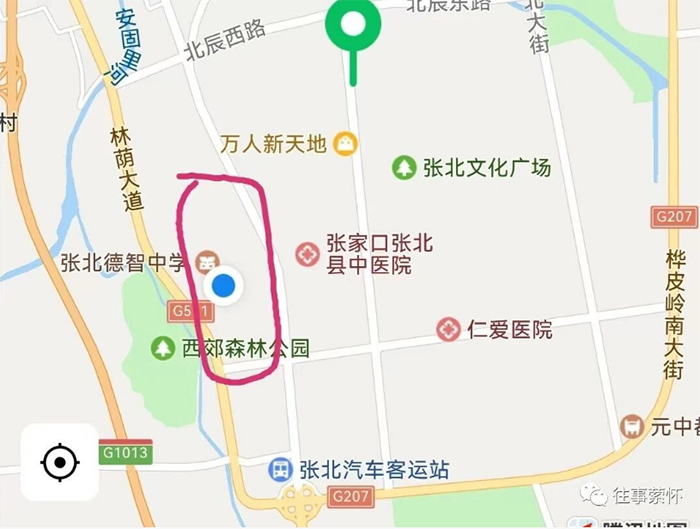Image resolution: width=700 pixels, height=529 pixels.
Task: Re-center the map on my location
Action: click(x=60, y=463)
